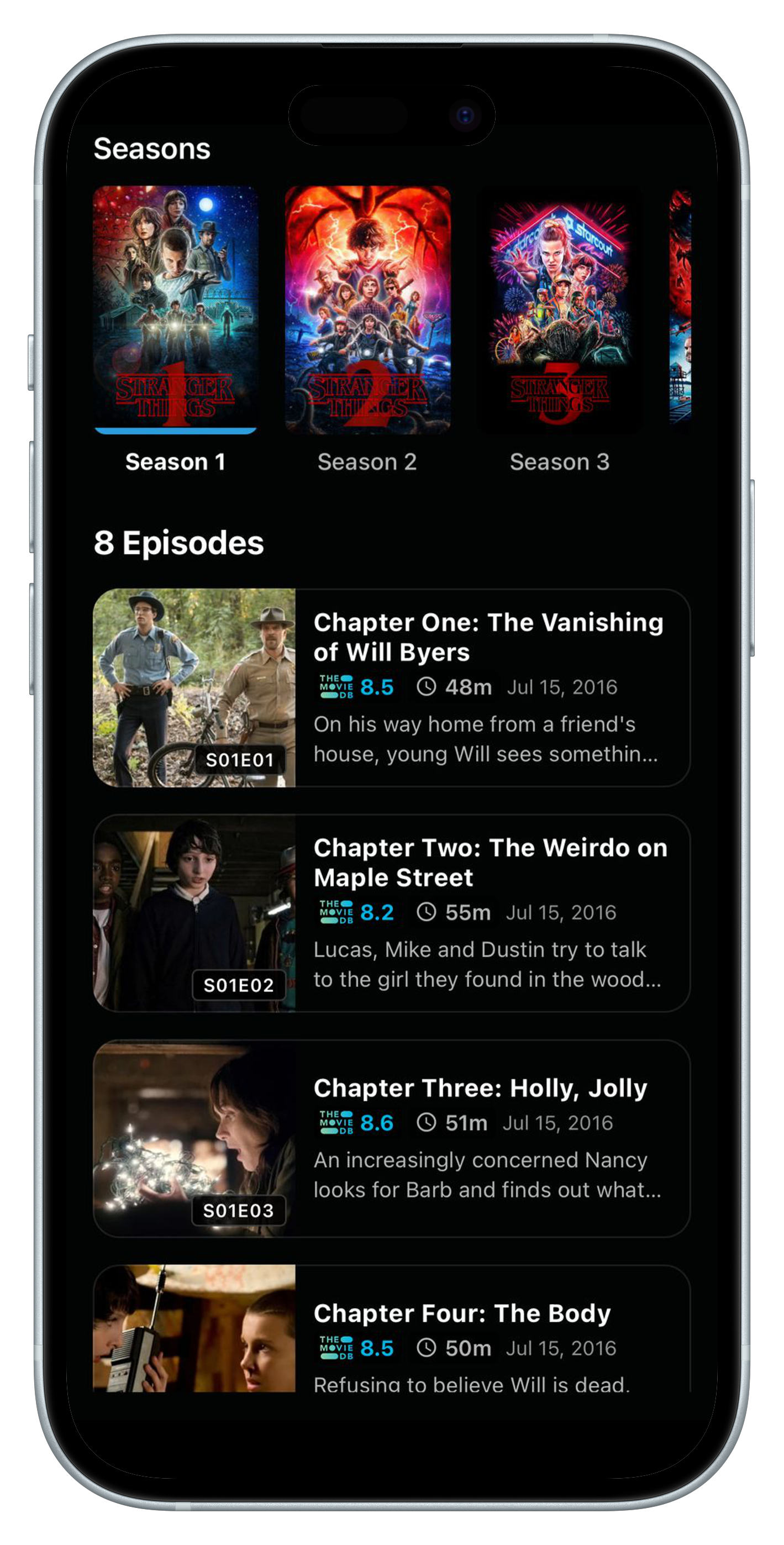Open the partially visible fourth season poster

(x=680, y=307)
